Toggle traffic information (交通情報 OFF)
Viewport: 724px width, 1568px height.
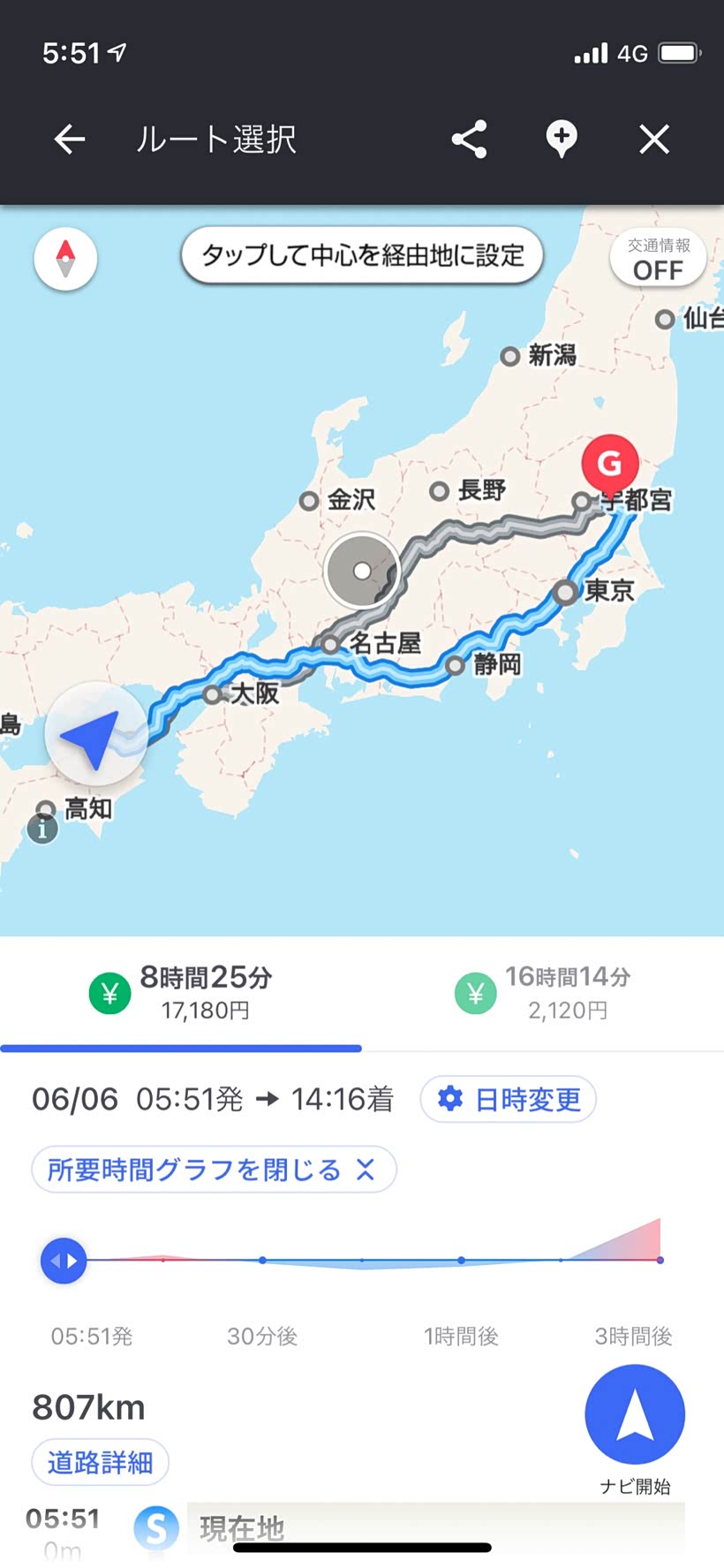click(x=658, y=259)
